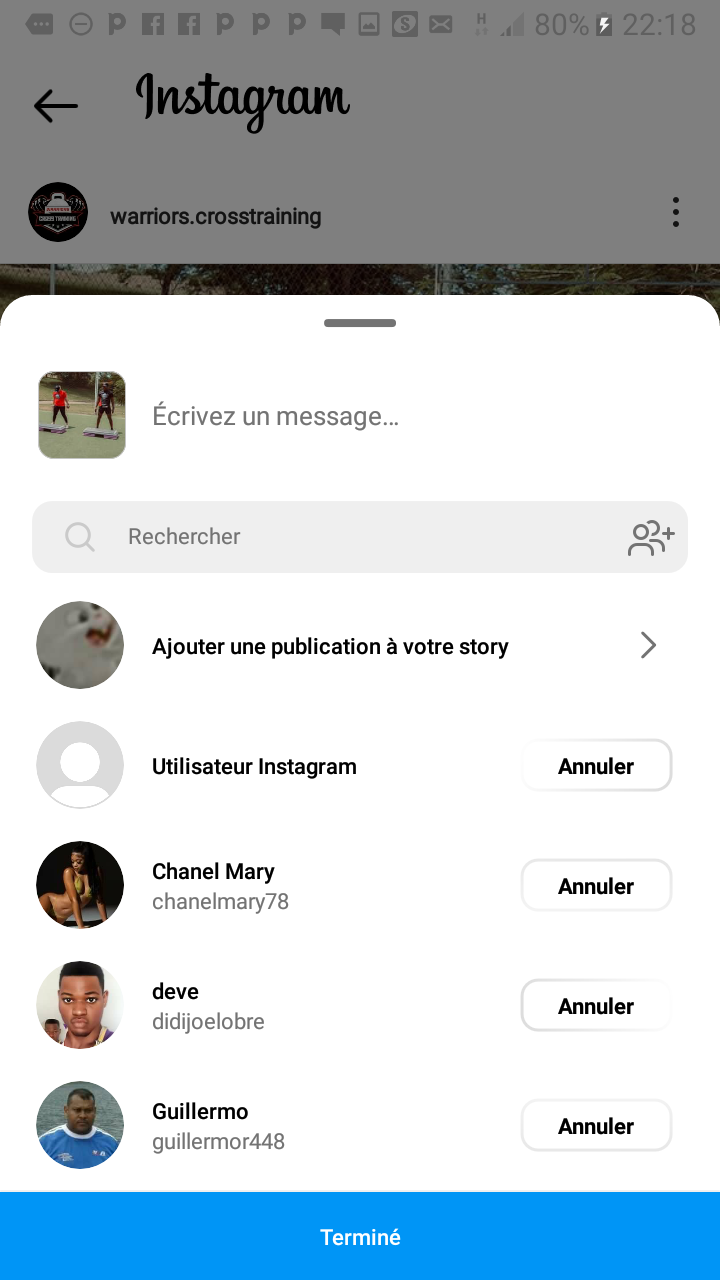The width and height of the screenshot is (720, 1280).
Task: Open the create group icon
Action: click(651, 537)
